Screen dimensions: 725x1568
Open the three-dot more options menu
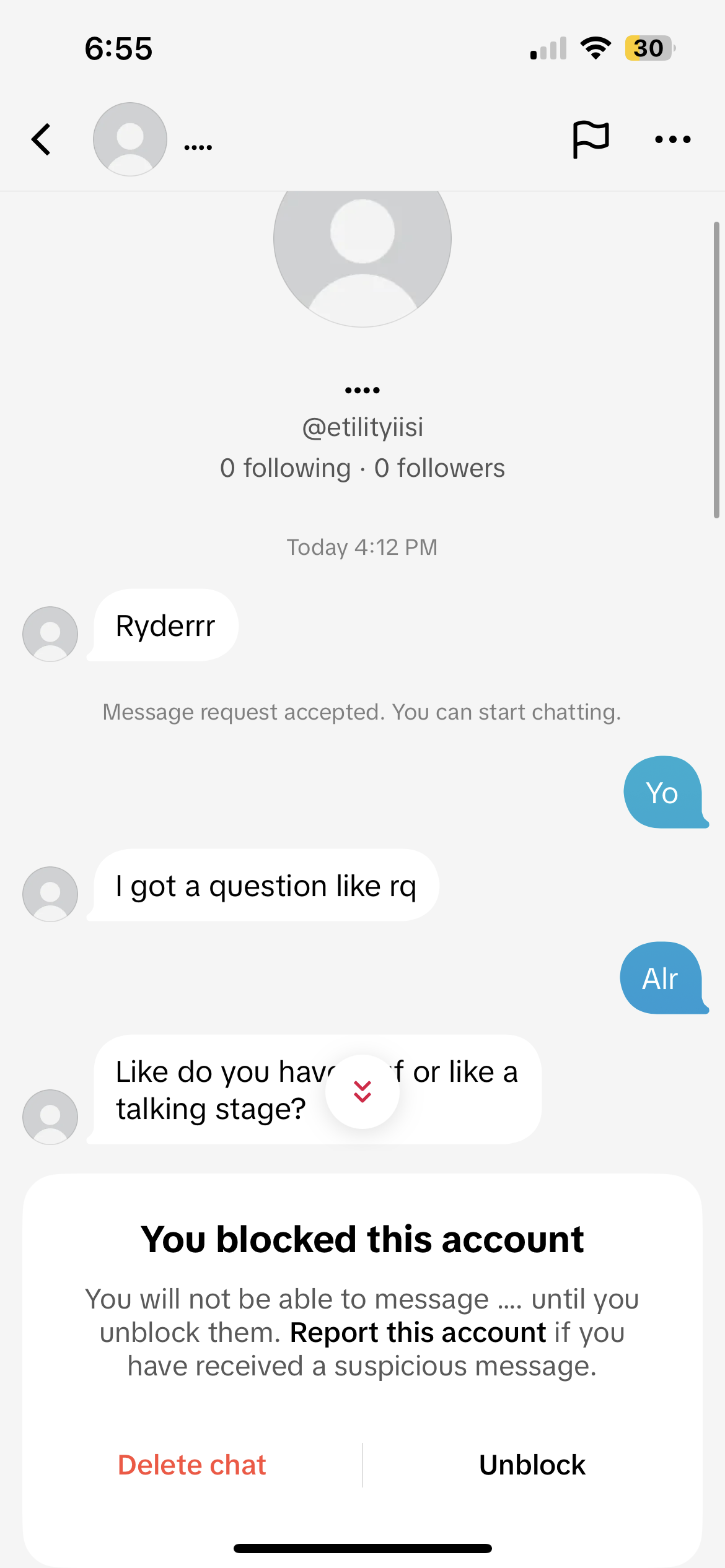pos(673,139)
